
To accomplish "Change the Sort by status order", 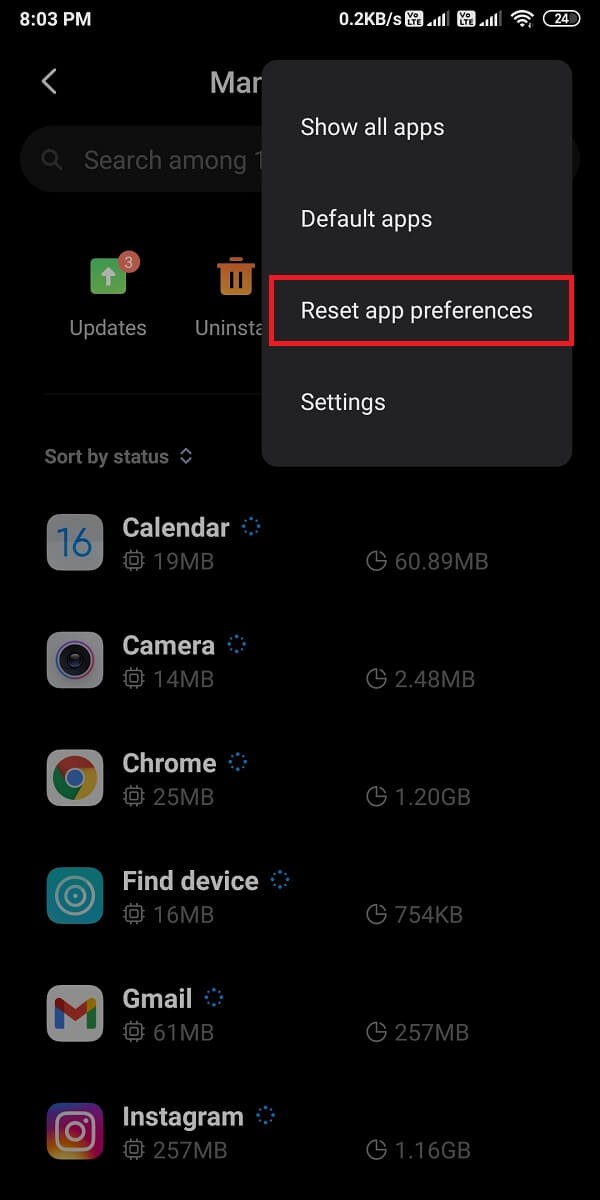I will pyautogui.click(x=118, y=457).
